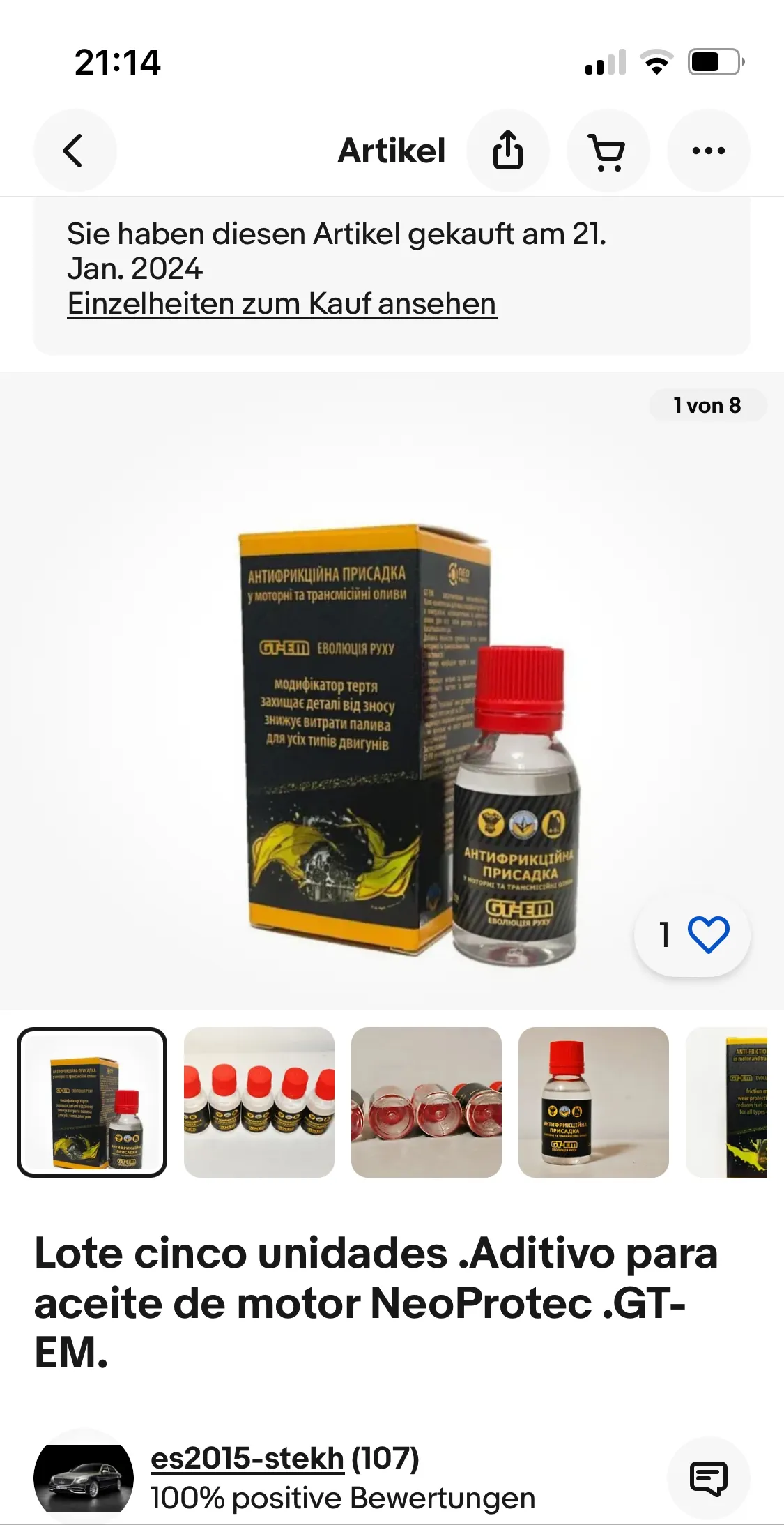
Task: View thumbnail with five red-capped bottles
Action: tap(259, 1102)
